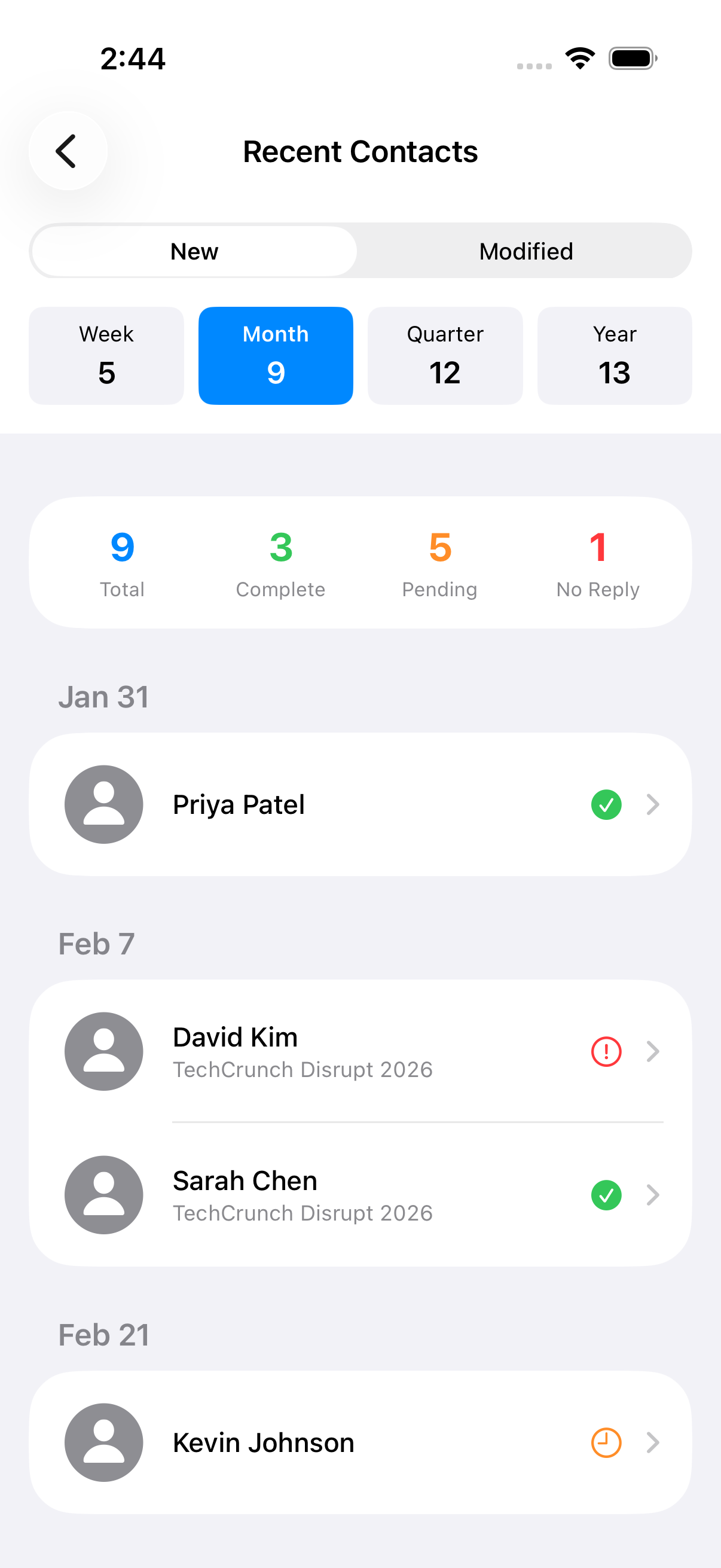The image size is (721, 1568).
Task: Click the green checkmark on Priya Patel
Action: (x=606, y=804)
